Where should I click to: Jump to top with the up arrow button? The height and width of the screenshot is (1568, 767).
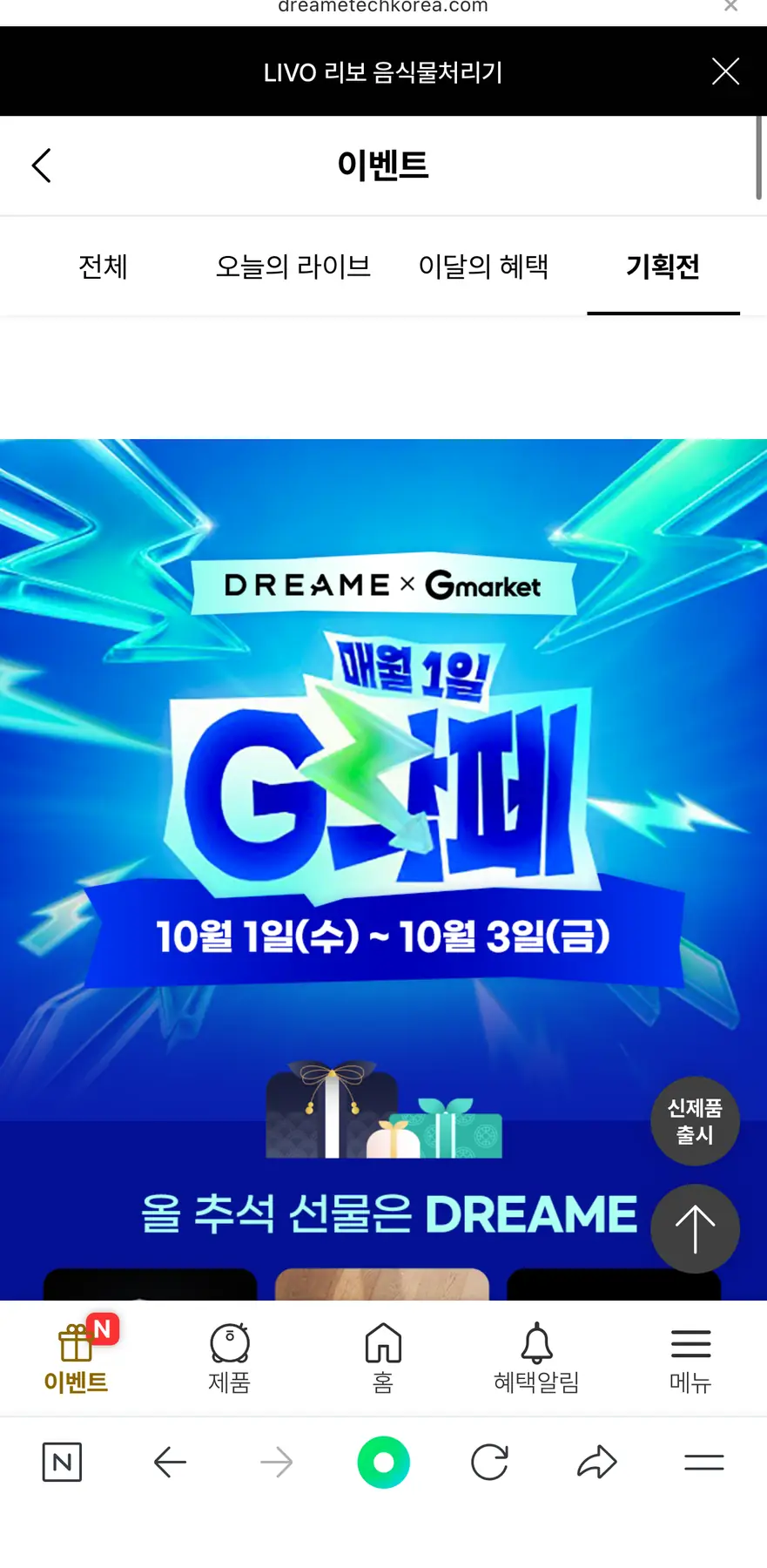(x=695, y=1228)
